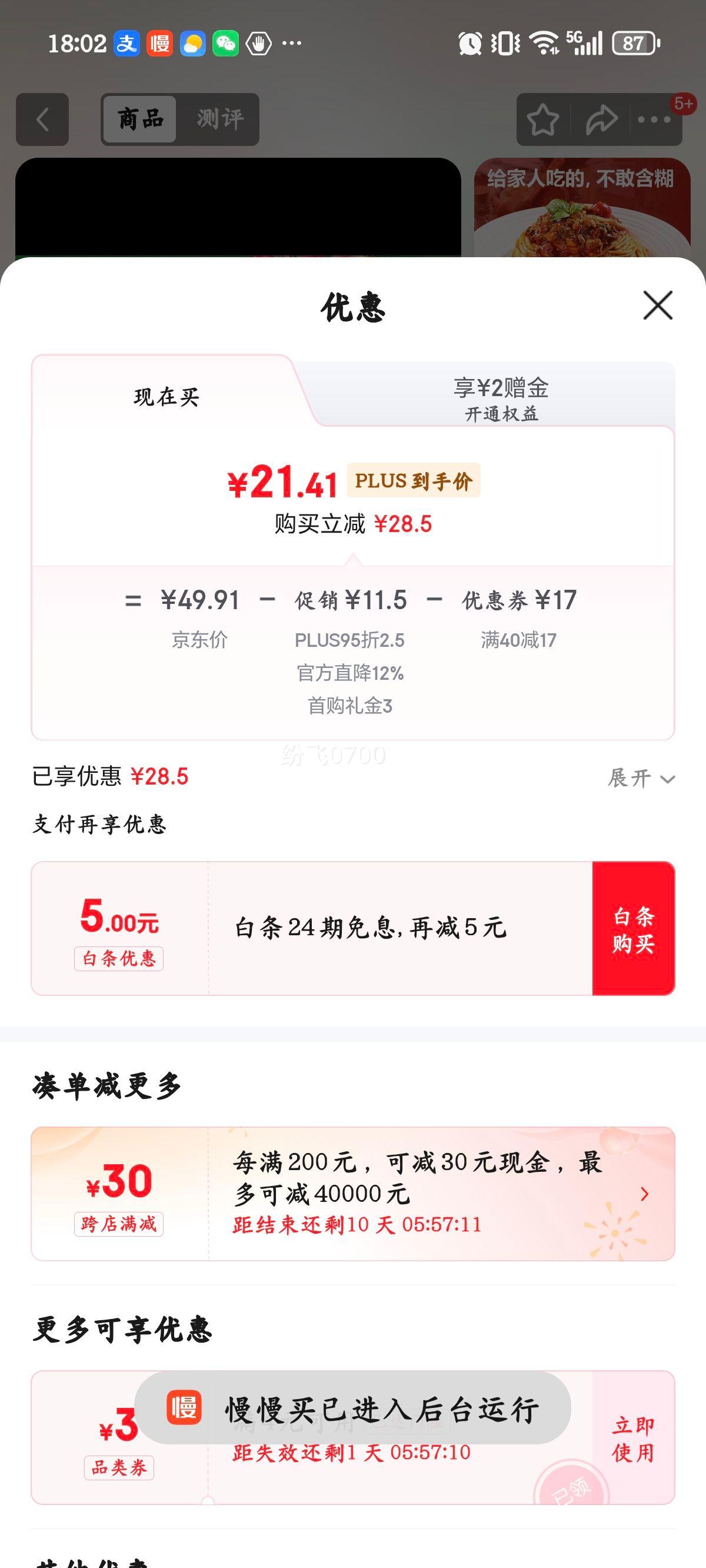Switch to the 测评 tab
The height and width of the screenshot is (1568, 706).
click(220, 119)
